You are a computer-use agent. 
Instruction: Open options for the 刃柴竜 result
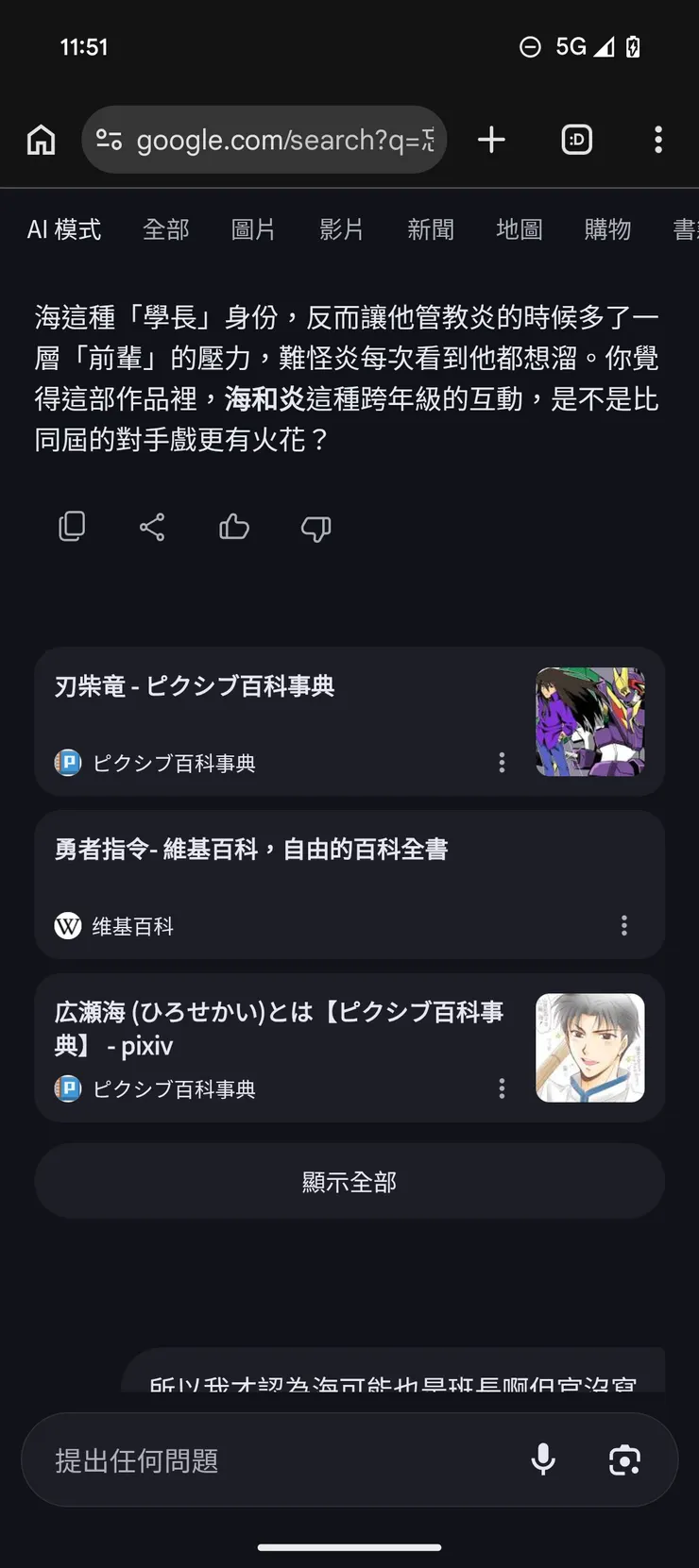point(502,762)
